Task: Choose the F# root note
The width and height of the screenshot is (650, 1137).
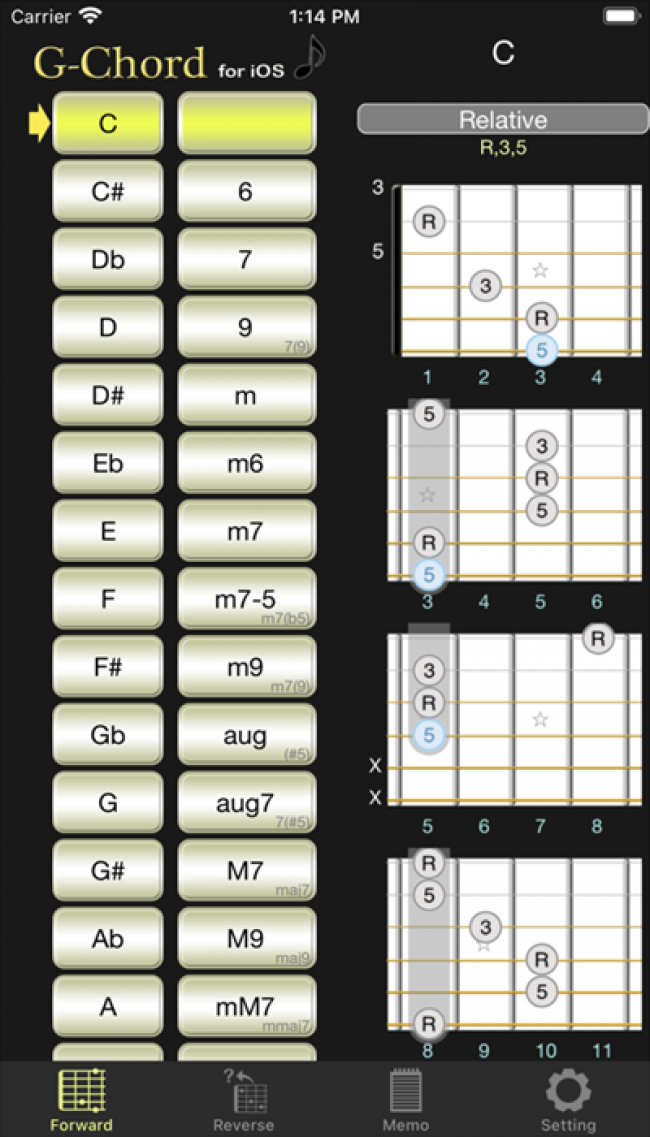Action: [x=108, y=667]
